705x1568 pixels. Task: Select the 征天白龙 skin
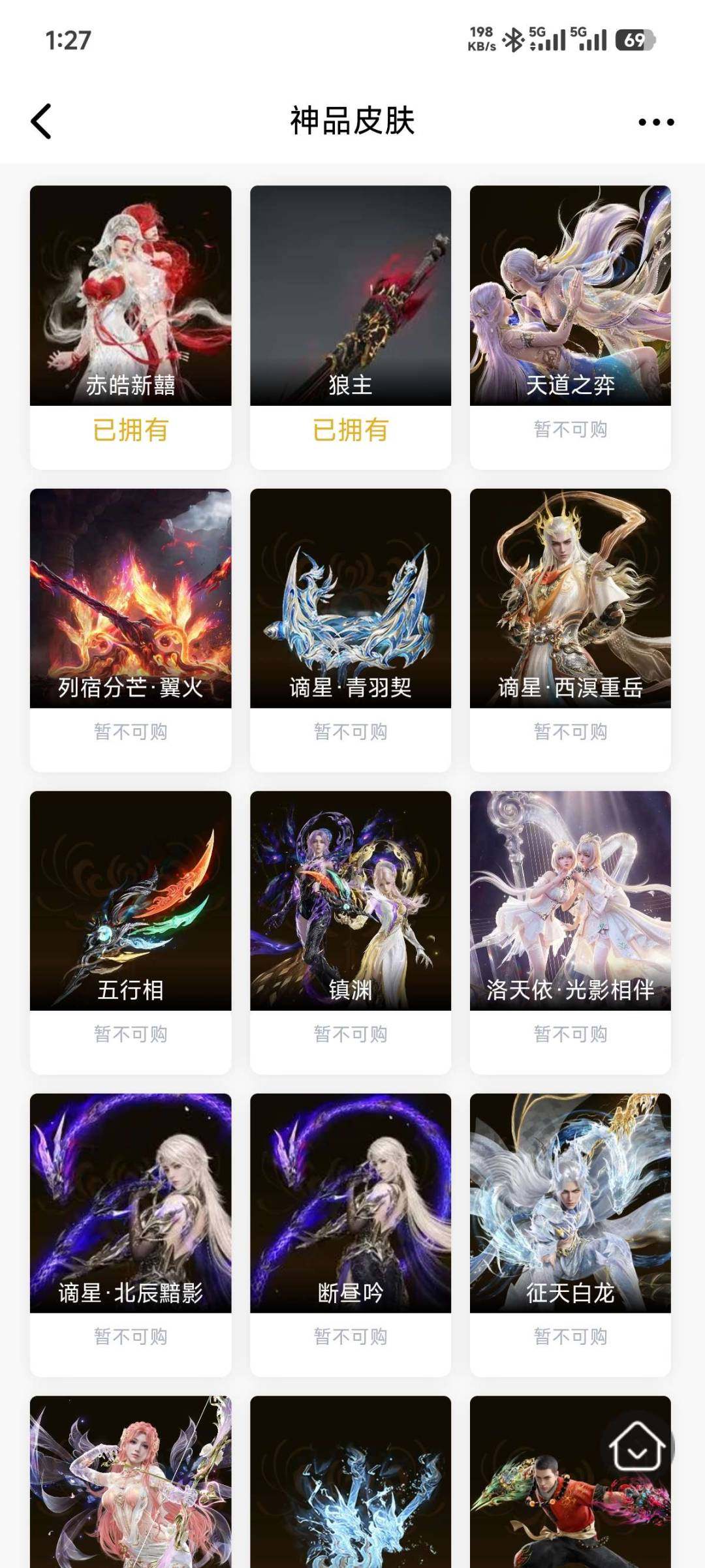point(571,1235)
